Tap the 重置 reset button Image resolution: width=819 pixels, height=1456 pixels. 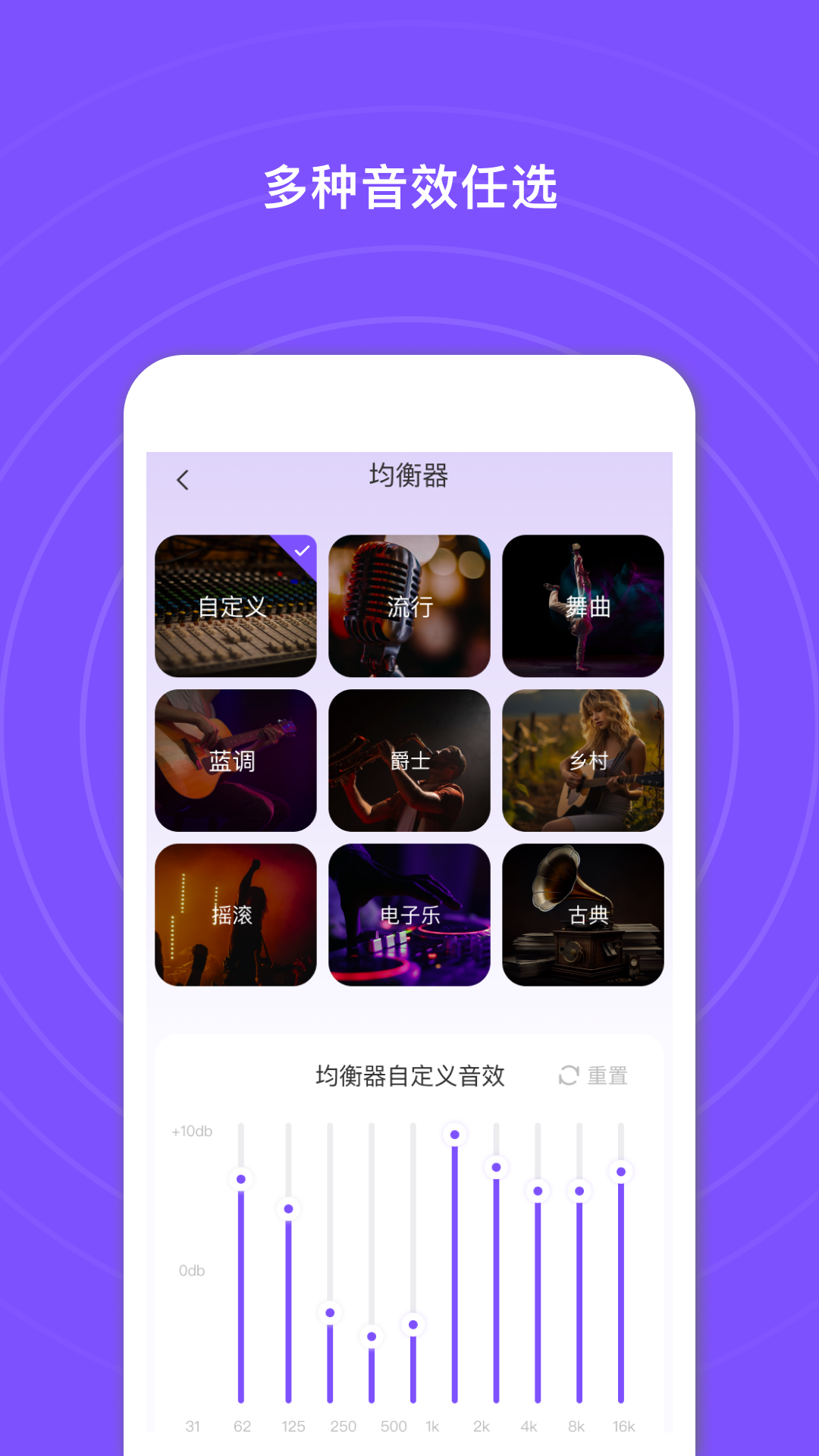coord(607,1075)
